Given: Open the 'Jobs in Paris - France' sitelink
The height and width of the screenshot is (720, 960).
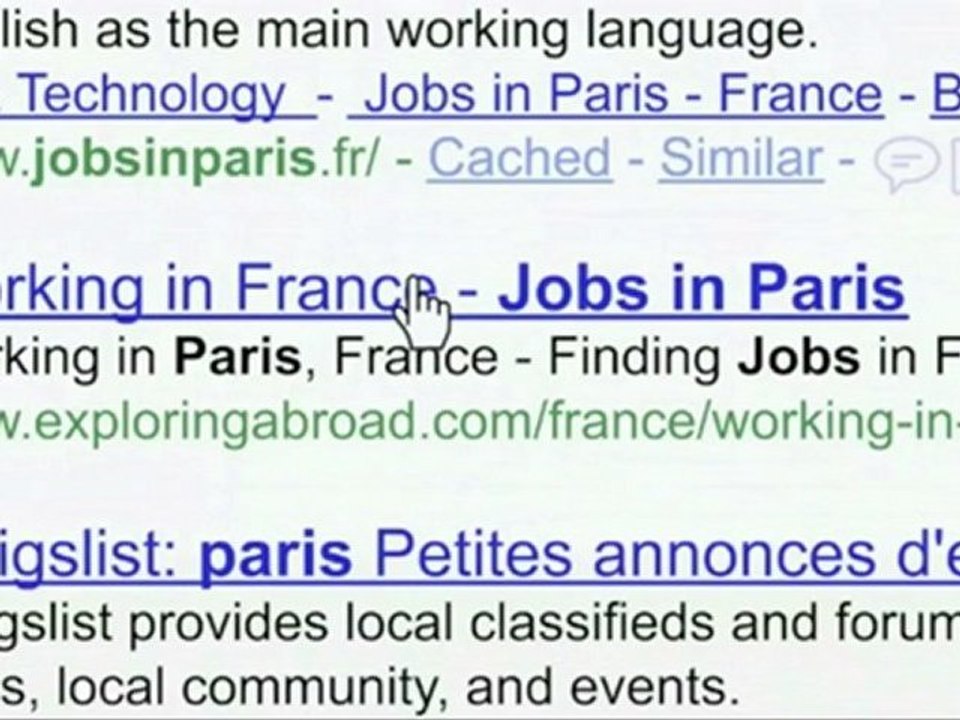Looking at the screenshot, I should 620,95.
